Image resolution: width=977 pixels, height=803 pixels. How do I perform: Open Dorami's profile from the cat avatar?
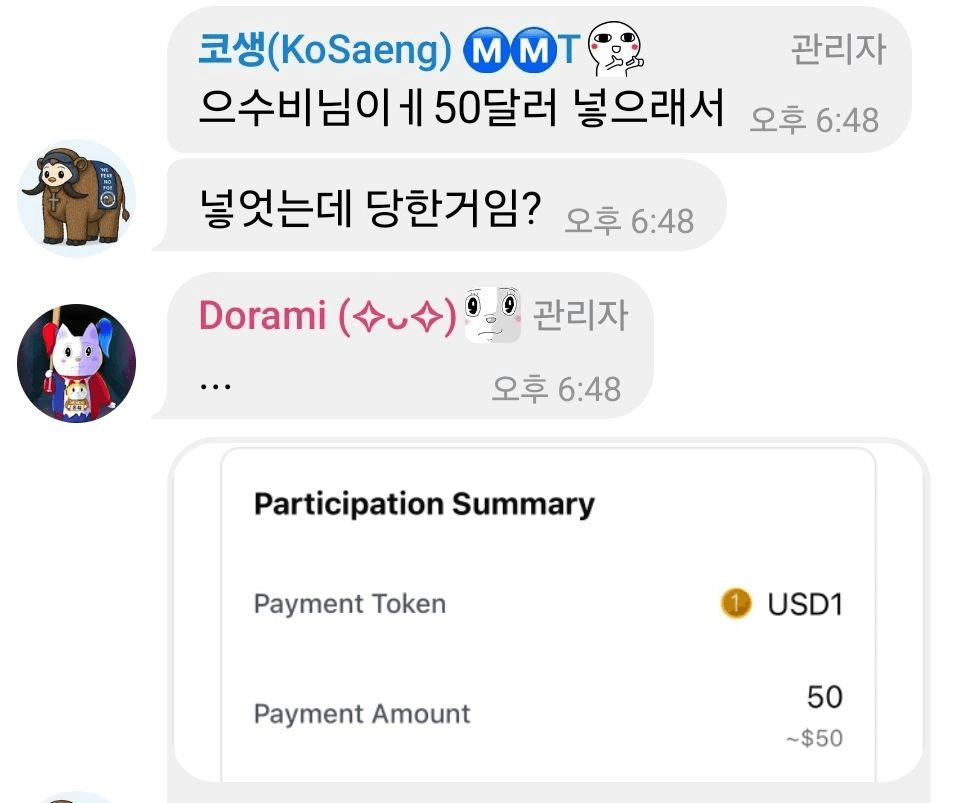(x=76, y=363)
